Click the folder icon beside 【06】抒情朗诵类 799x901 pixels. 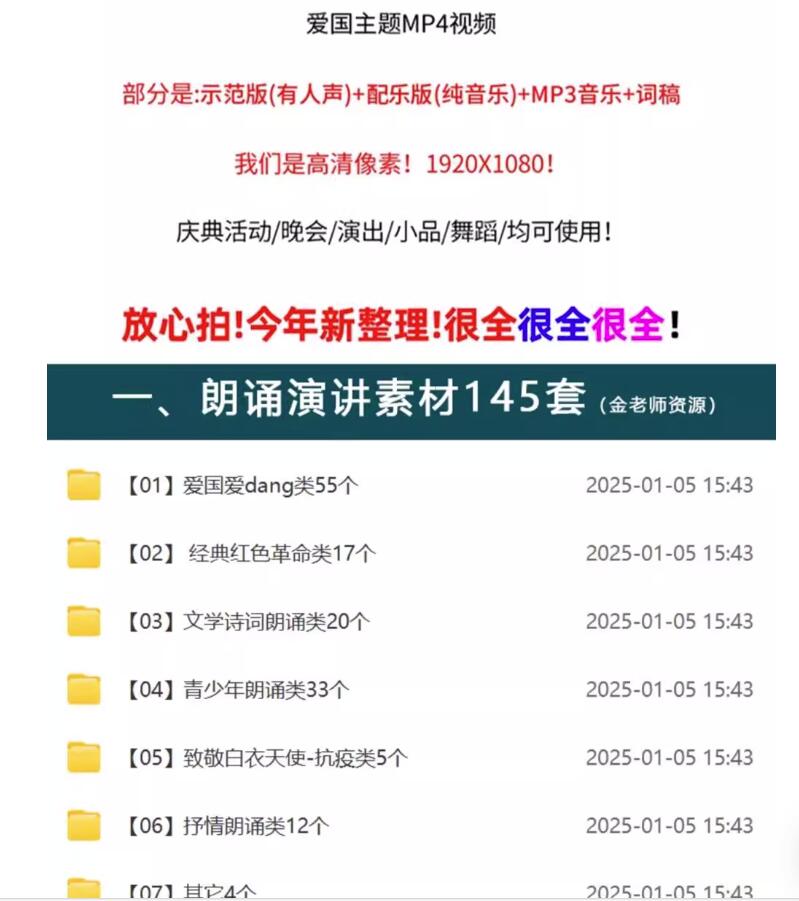[x=84, y=826]
